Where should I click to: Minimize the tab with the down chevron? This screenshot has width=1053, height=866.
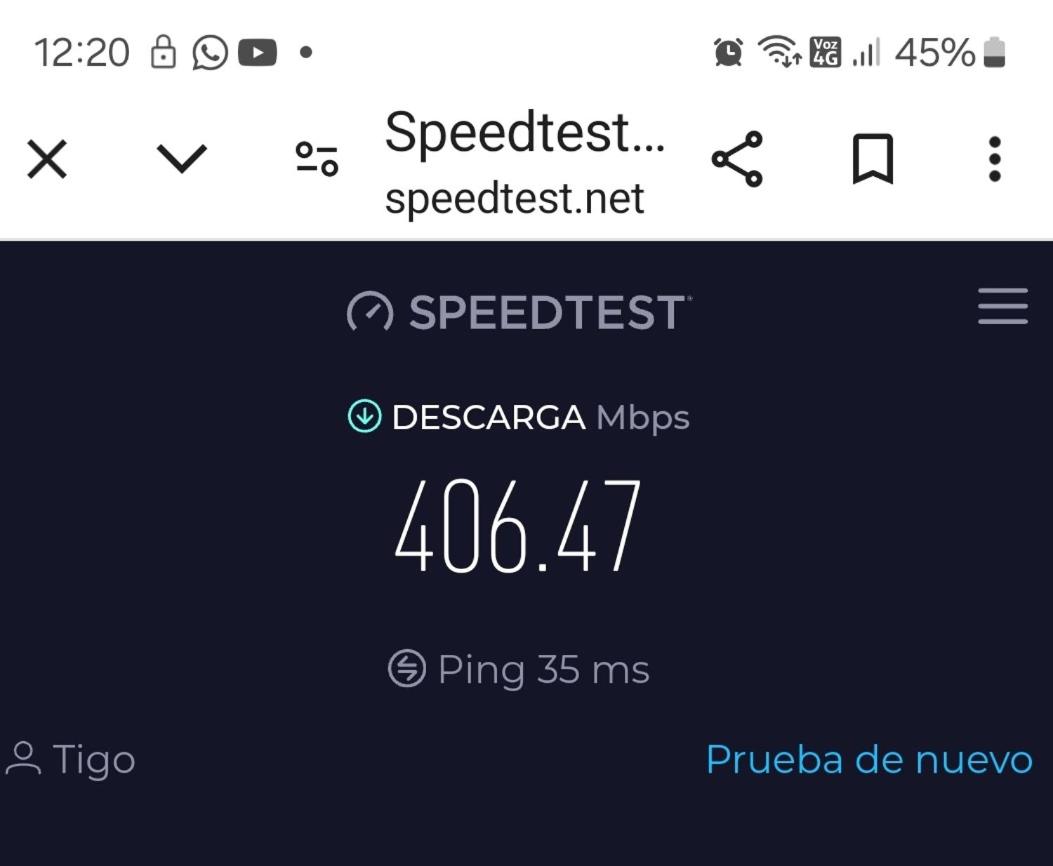[x=182, y=158]
